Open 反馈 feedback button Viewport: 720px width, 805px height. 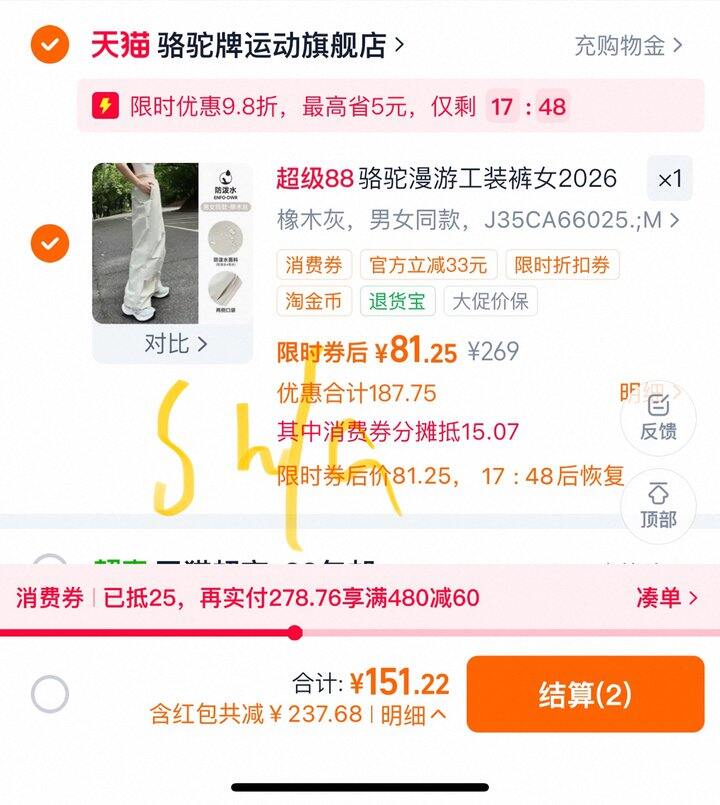click(658, 418)
